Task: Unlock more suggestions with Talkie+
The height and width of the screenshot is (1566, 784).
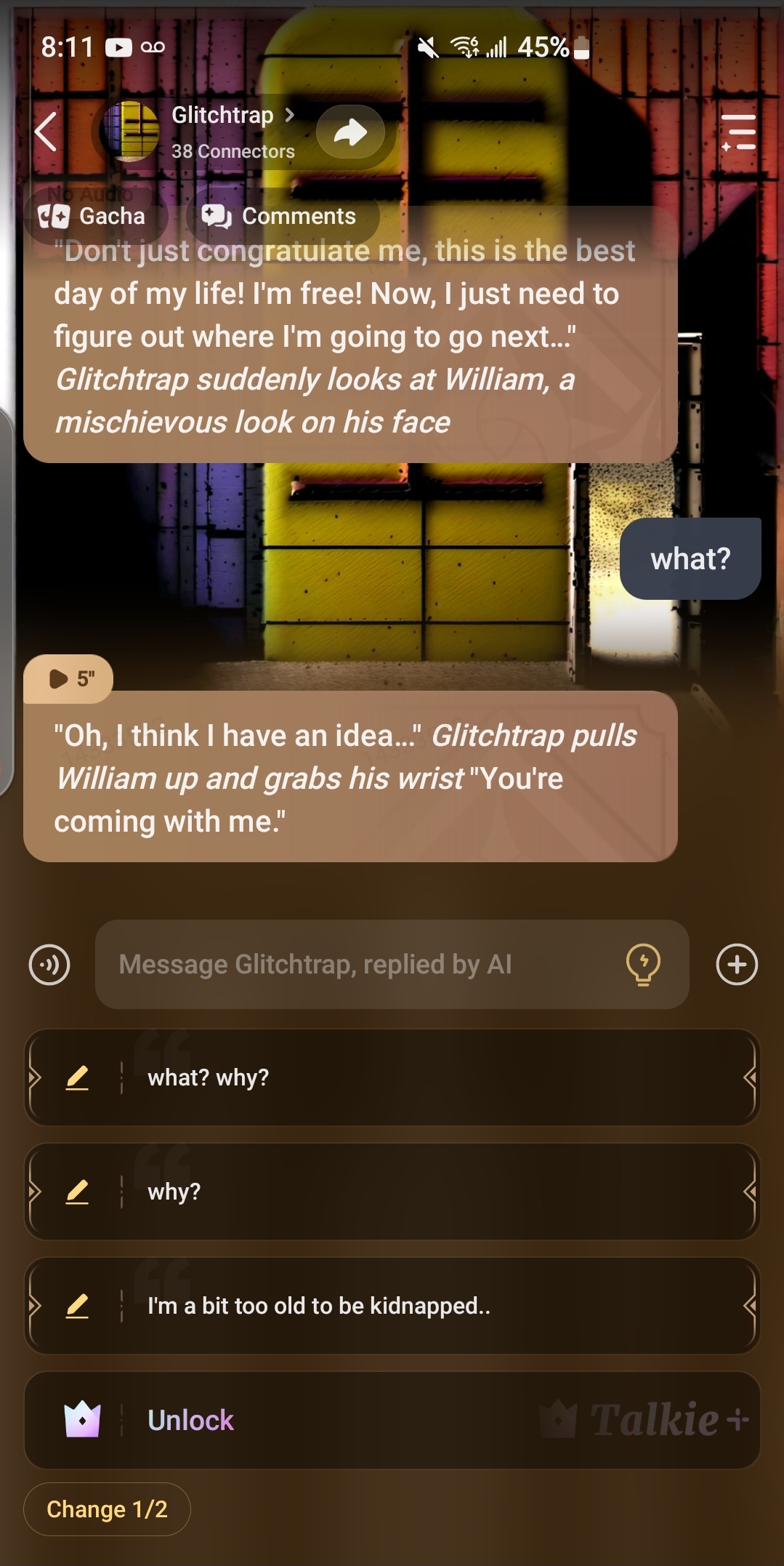Action: [392, 1420]
